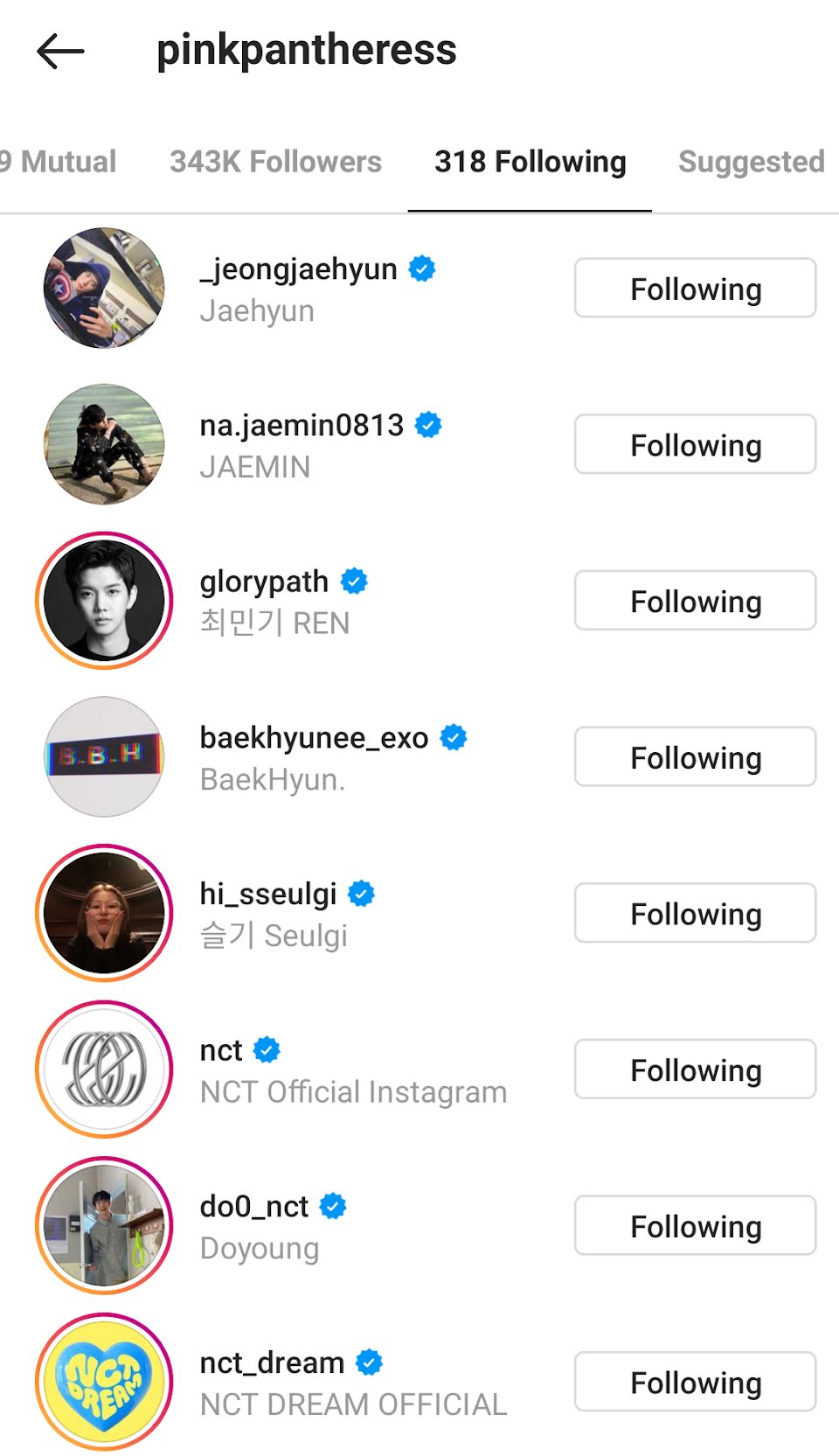Tap Following button for nct

[695, 1070]
